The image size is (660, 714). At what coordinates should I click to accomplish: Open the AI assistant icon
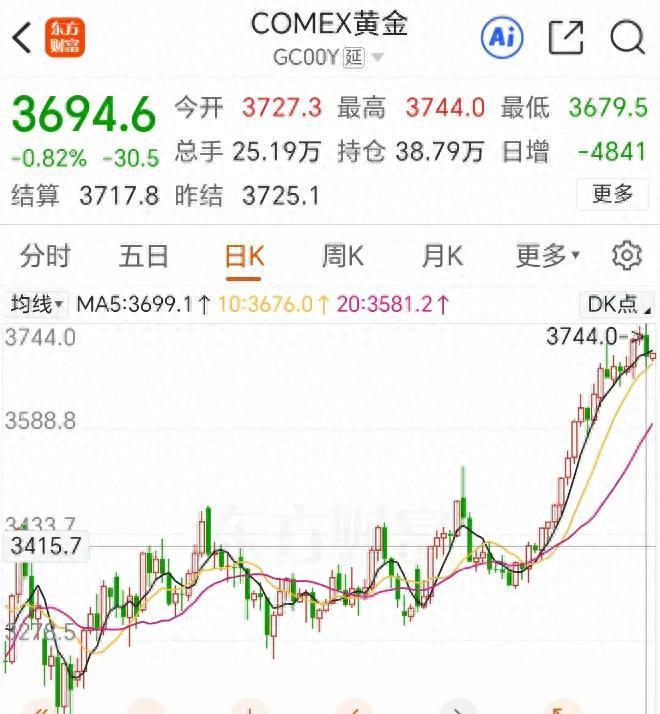click(x=502, y=38)
